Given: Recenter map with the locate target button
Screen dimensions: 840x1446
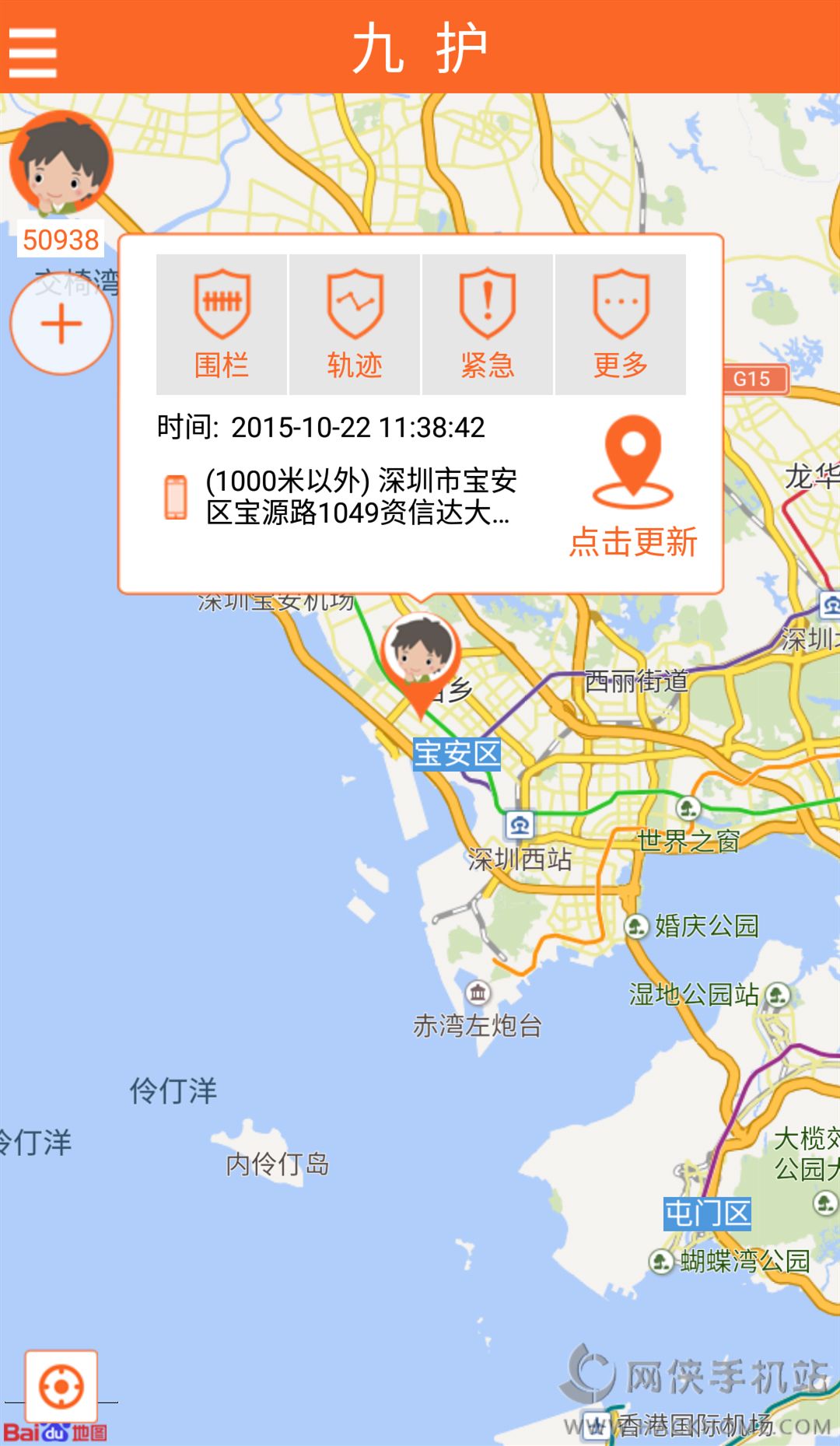Looking at the screenshot, I should click(x=61, y=1386).
